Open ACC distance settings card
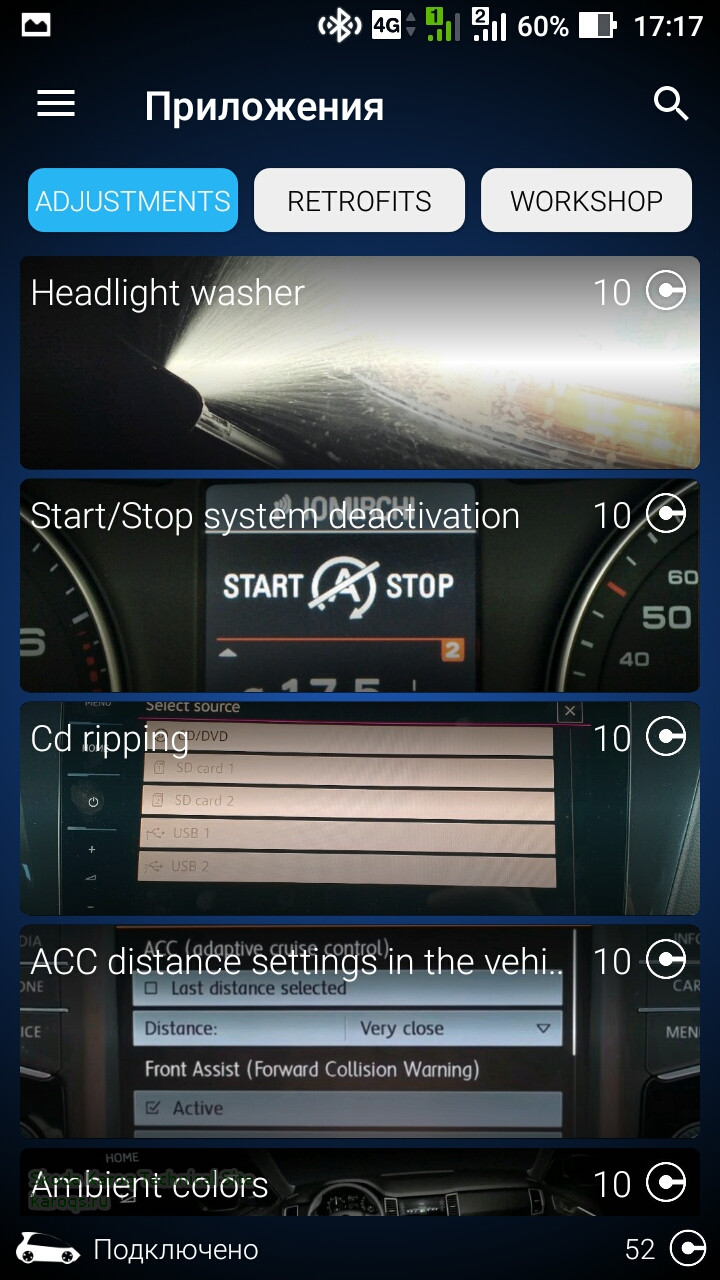Screen dimensions: 720x1280 point(360,1032)
